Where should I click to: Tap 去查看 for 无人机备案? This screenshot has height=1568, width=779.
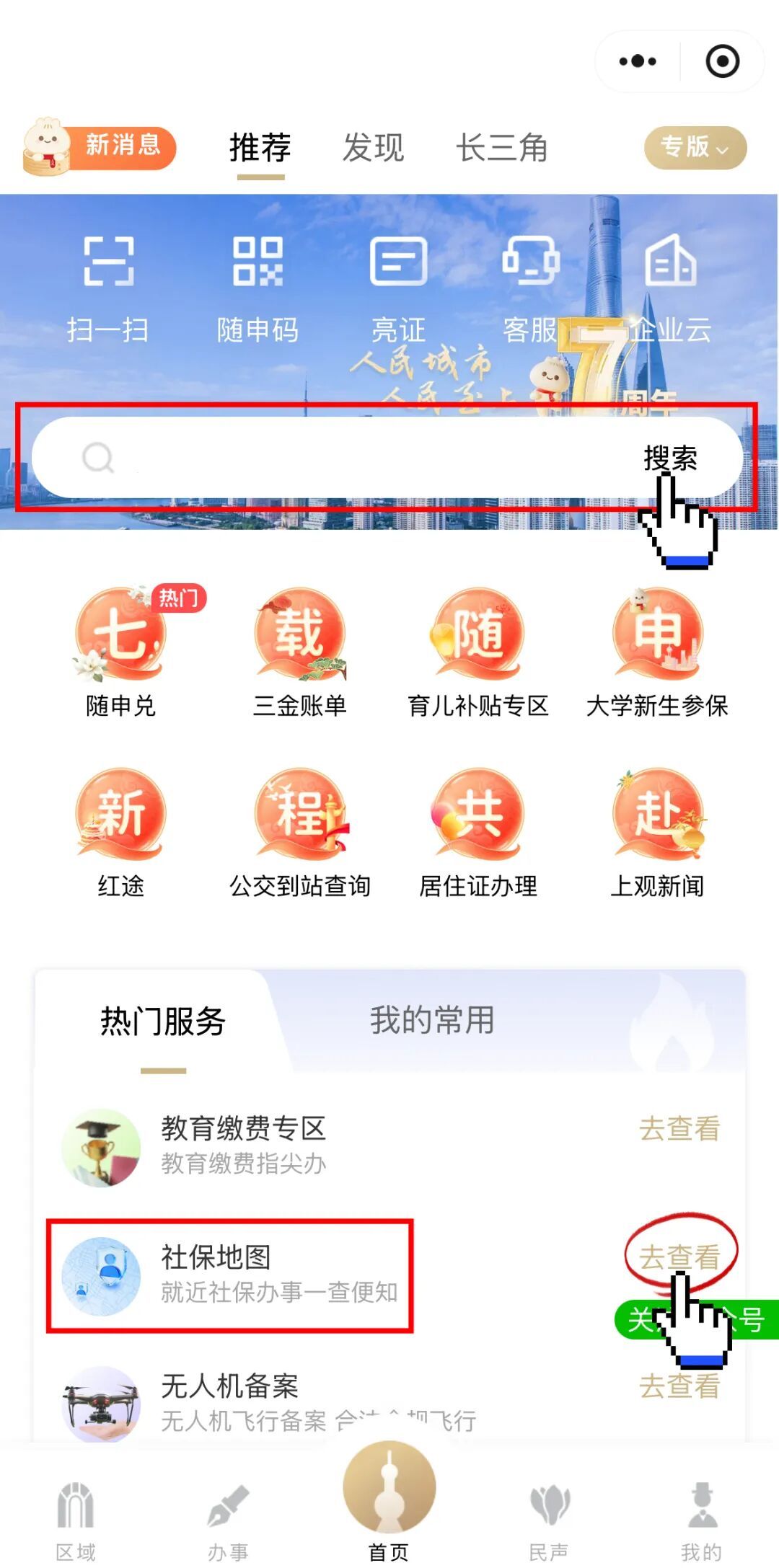coord(679,1386)
